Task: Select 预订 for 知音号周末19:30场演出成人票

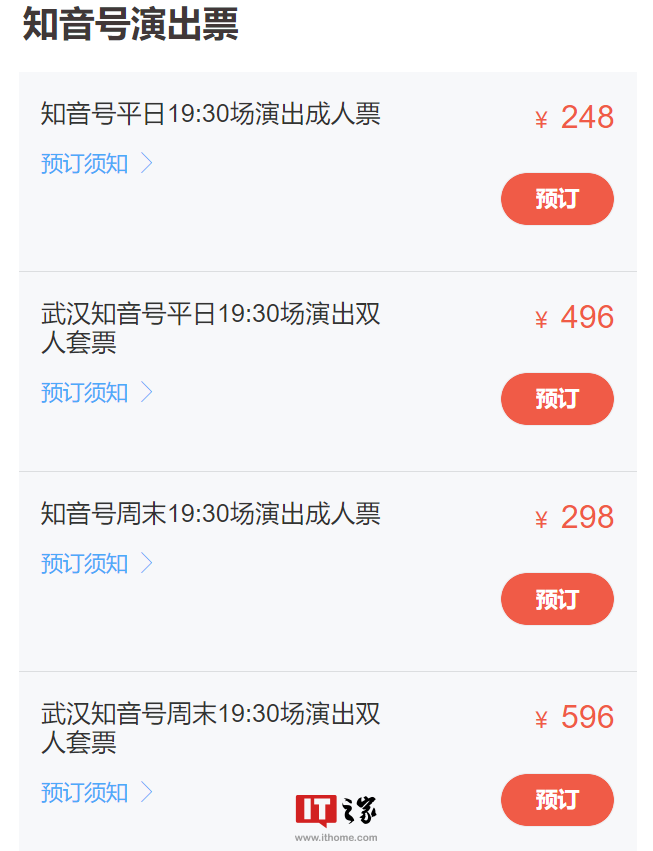Action: pos(557,599)
